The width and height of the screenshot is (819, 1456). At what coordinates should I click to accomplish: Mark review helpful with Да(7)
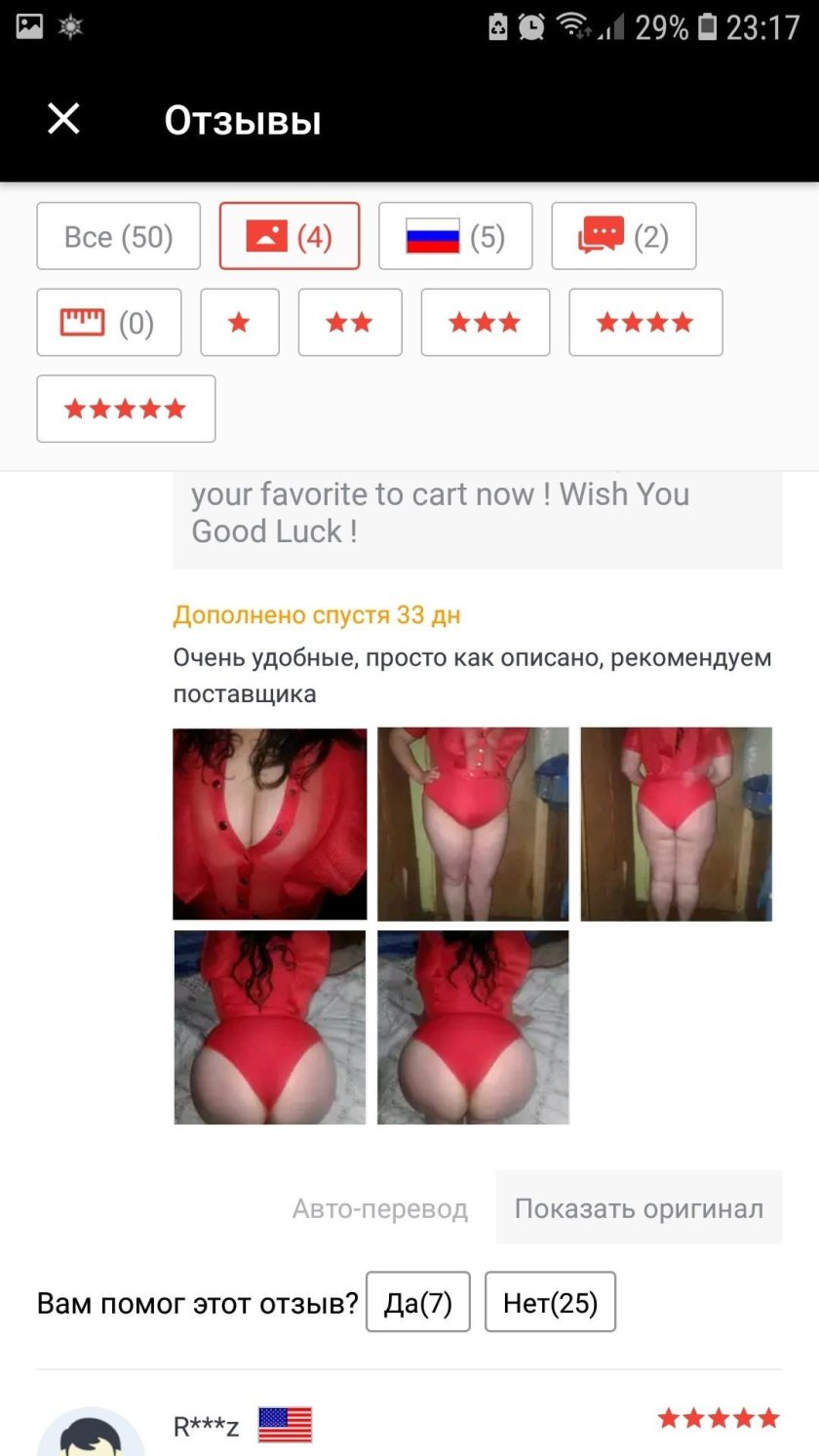(418, 1302)
